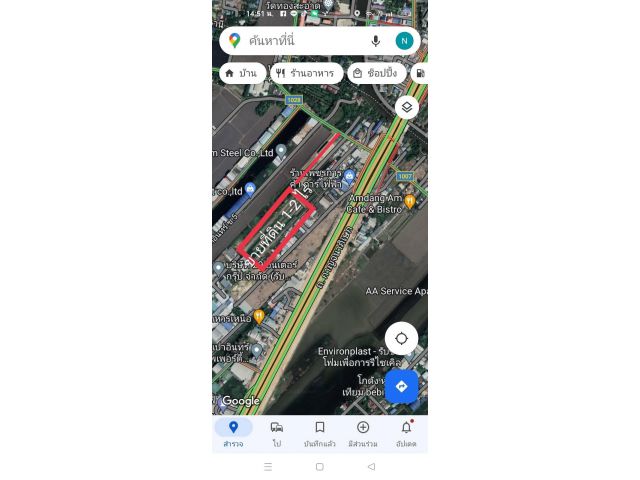Open the account avatar N

tap(404, 41)
